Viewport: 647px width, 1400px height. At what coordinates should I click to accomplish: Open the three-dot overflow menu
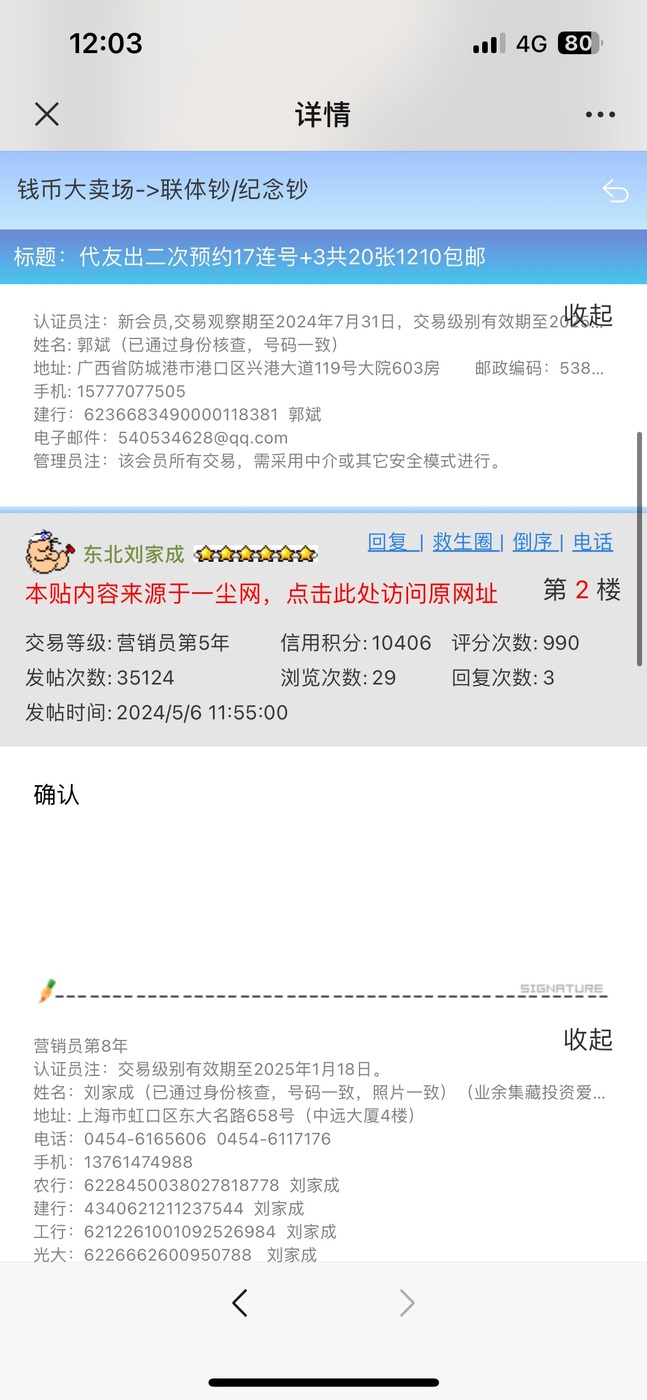point(600,115)
